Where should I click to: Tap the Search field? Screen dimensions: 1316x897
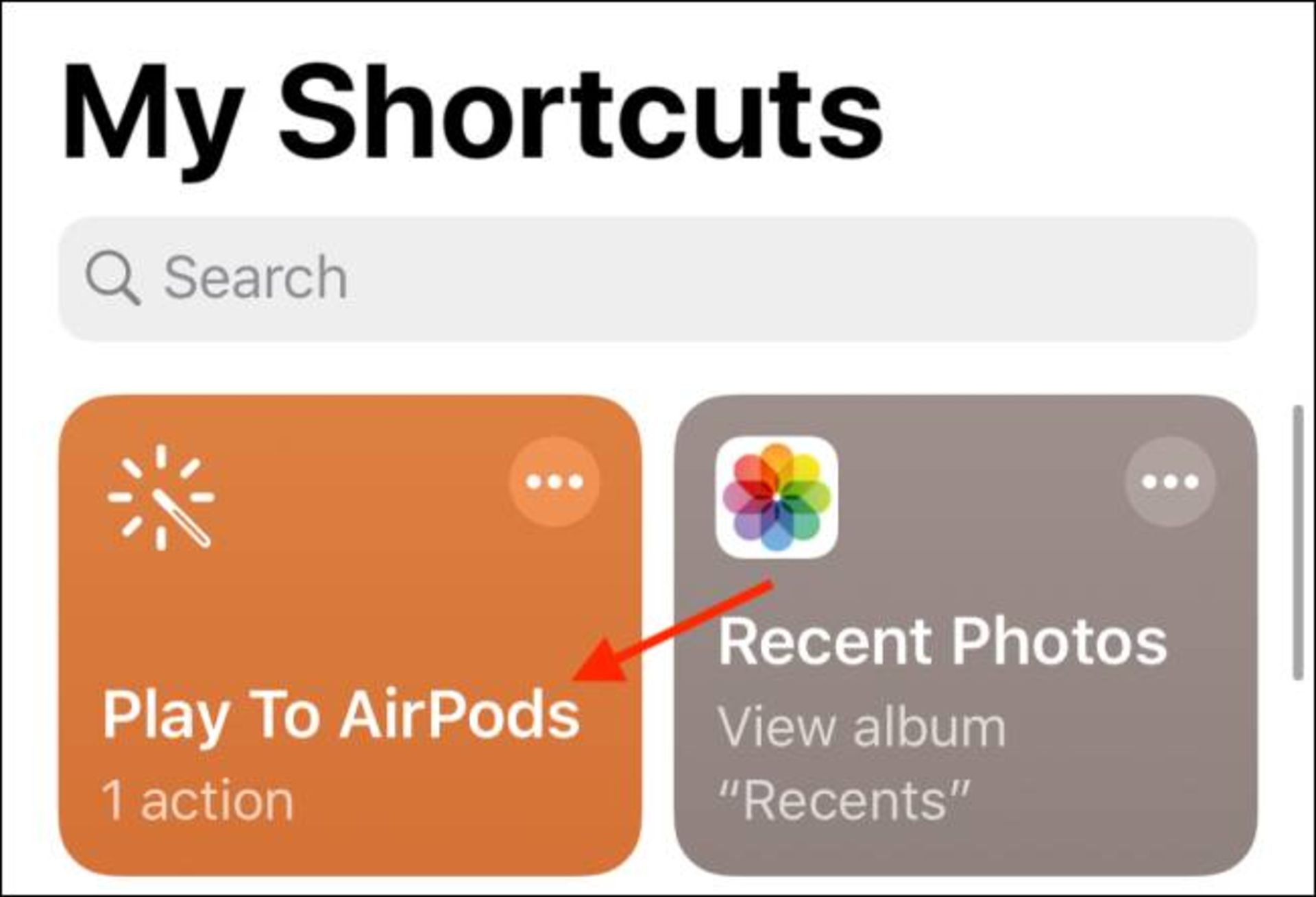pyautogui.click(x=657, y=278)
